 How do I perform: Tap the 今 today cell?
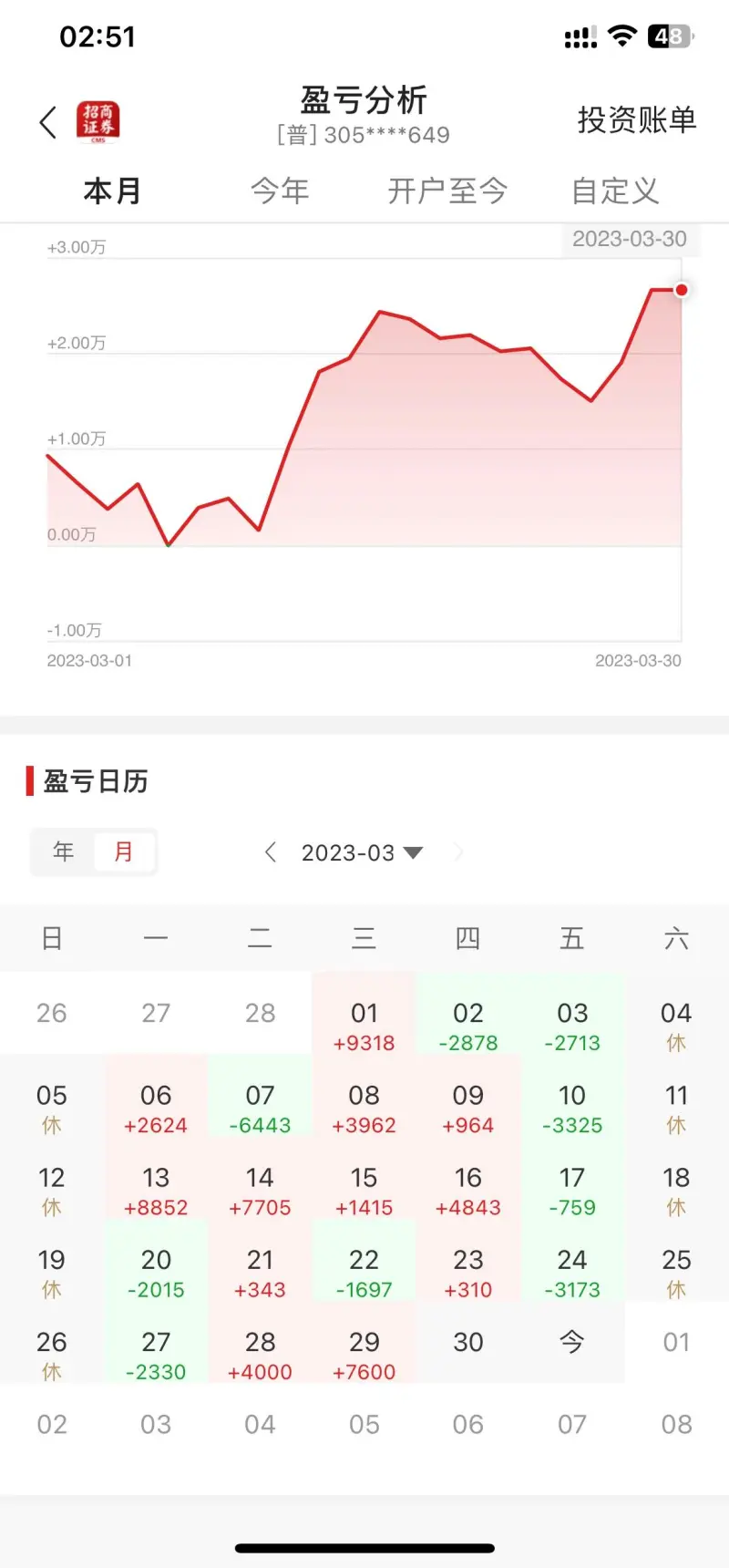coord(572,1342)
